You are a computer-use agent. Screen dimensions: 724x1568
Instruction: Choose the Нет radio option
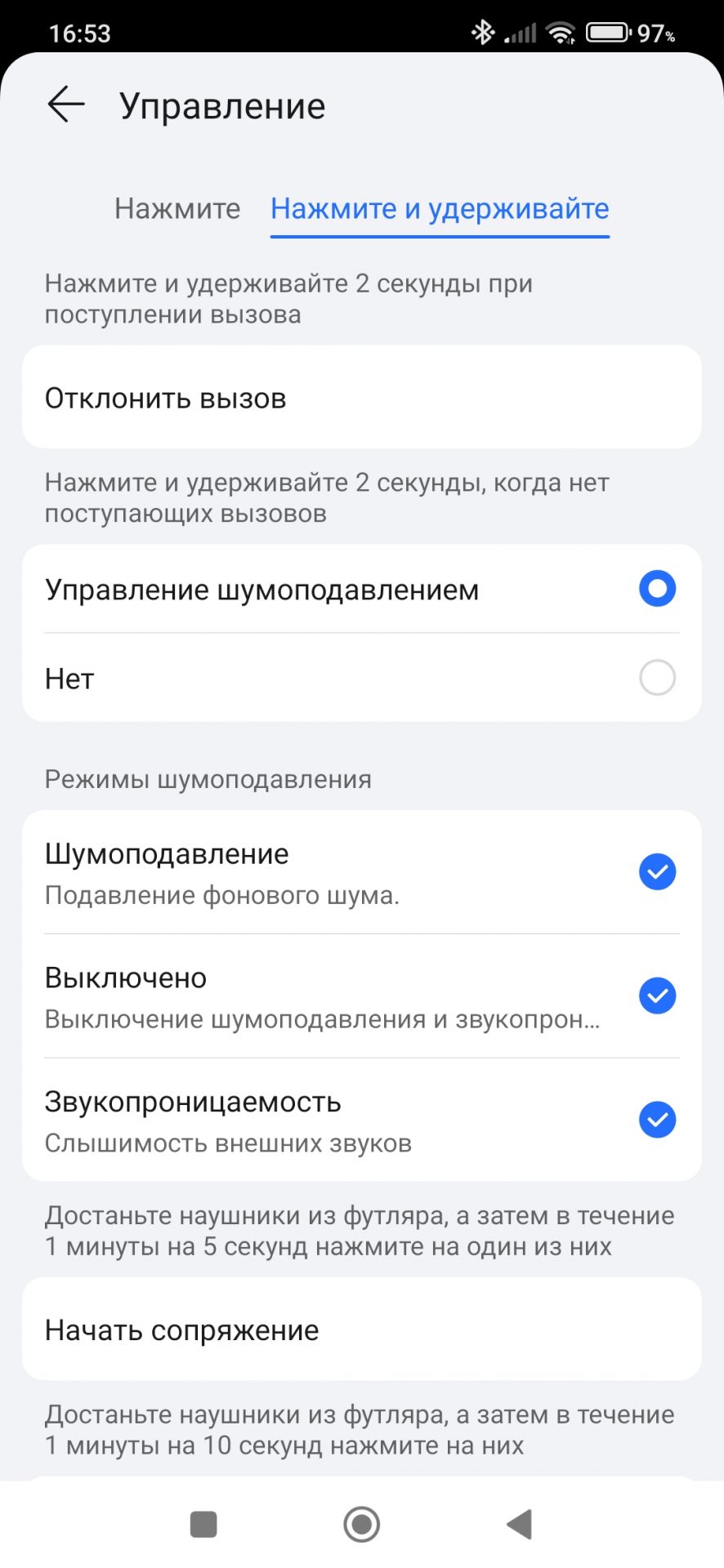pos(657,678)
